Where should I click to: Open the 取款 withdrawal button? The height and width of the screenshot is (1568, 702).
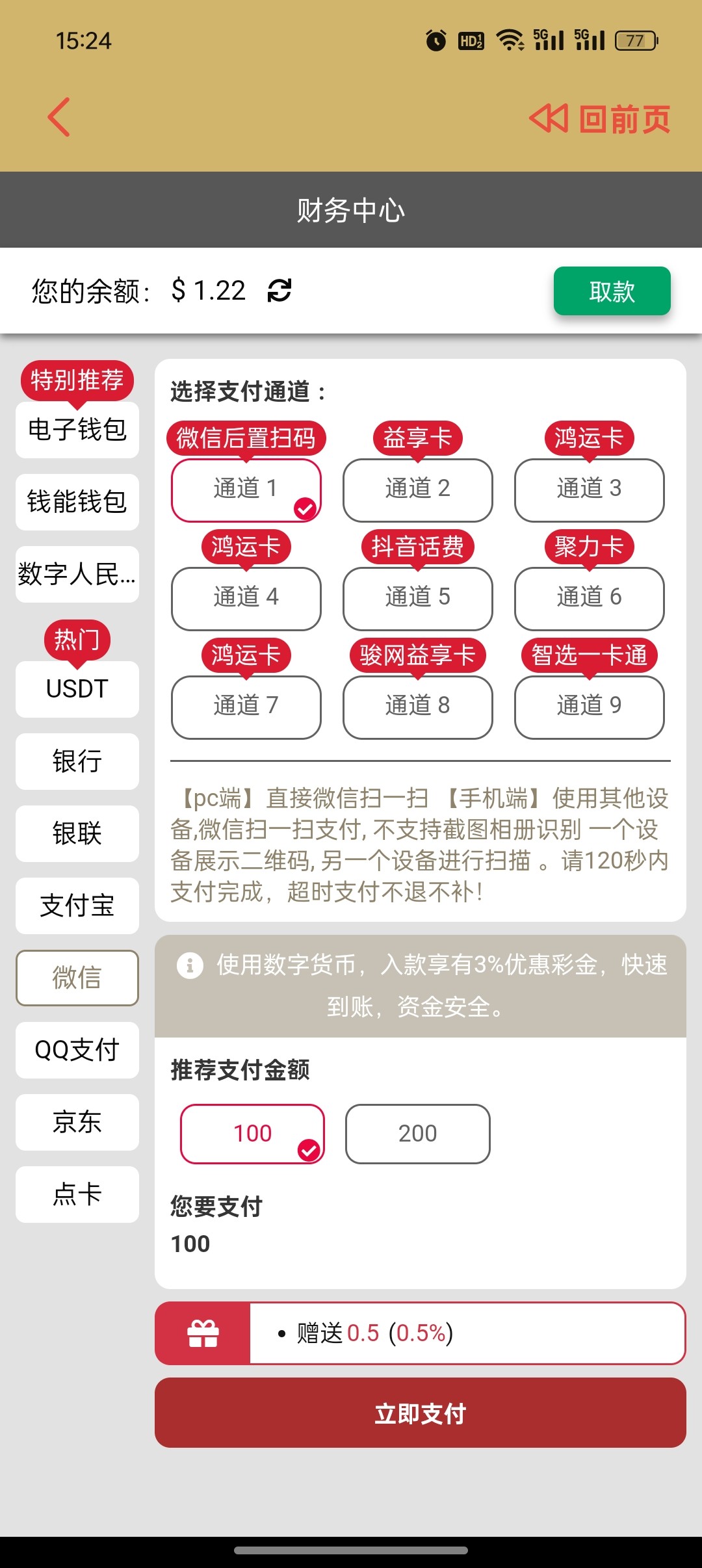tap(612, 291)
